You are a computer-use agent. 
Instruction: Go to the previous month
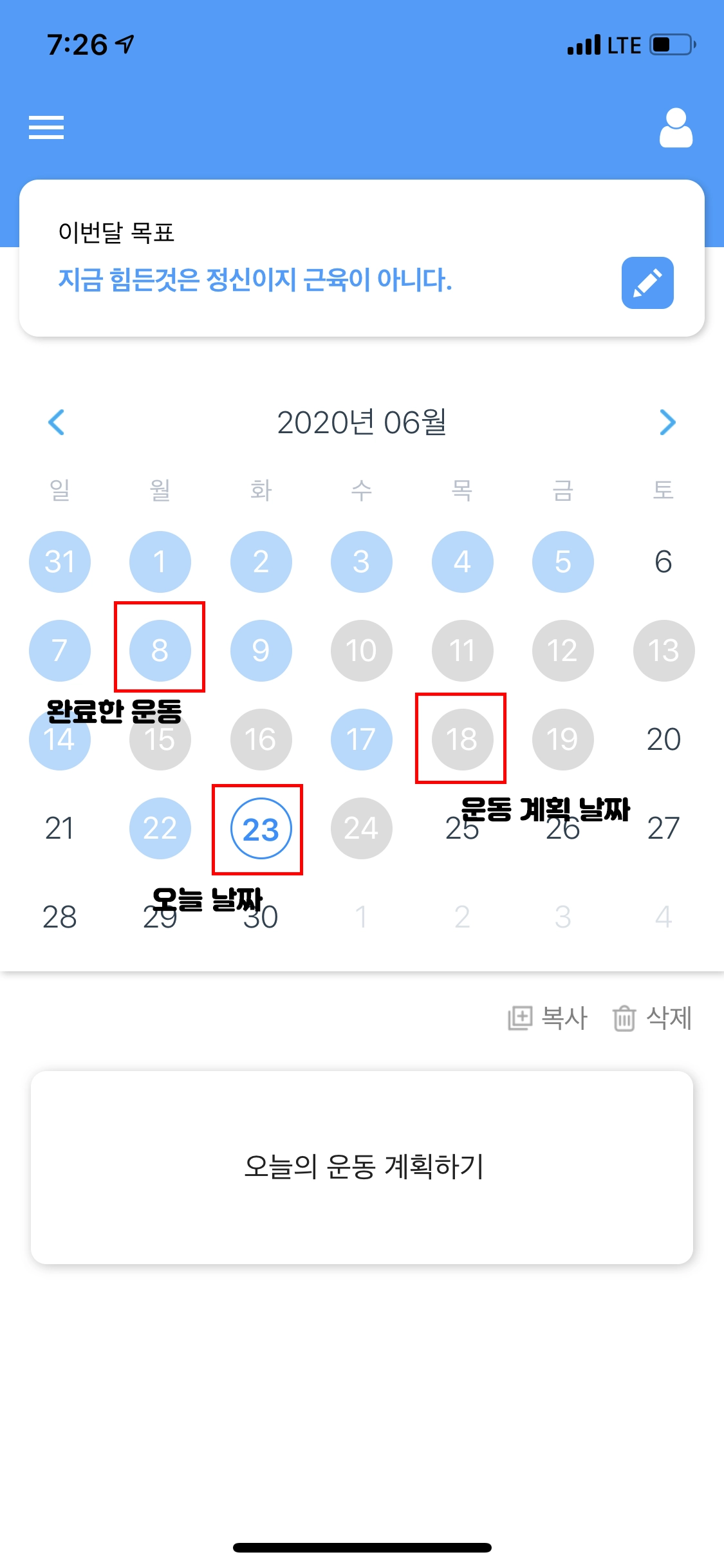(57, 422)
